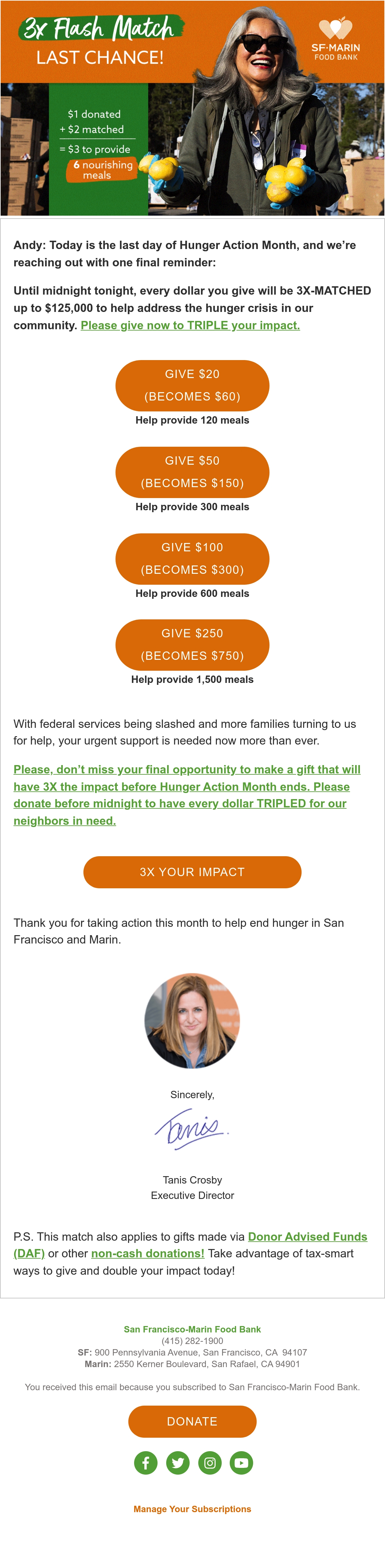The width and height of the screenshot is (385, 1568).
Task: Follow the non-cash donations link
Action: 148,1253
